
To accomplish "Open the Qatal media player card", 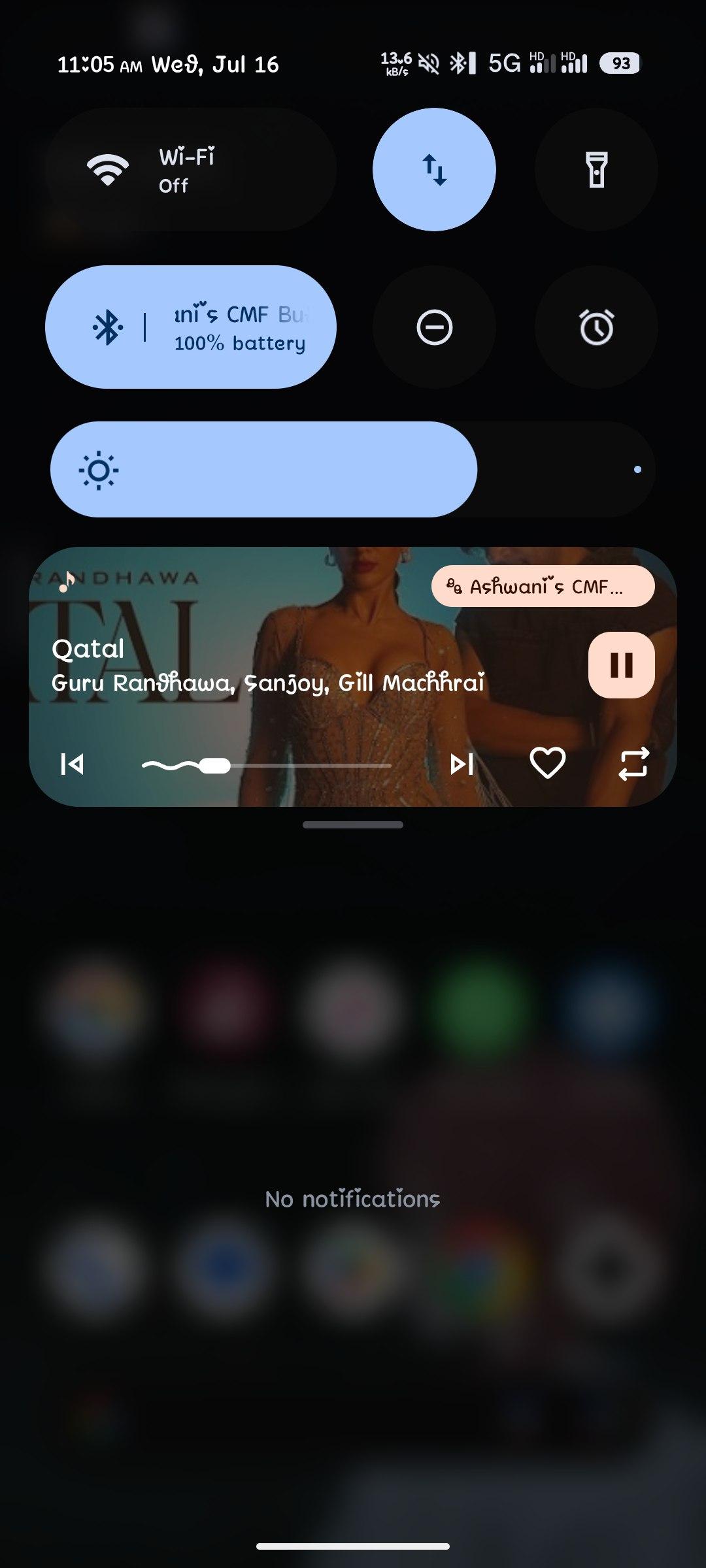I will (353, 677).
